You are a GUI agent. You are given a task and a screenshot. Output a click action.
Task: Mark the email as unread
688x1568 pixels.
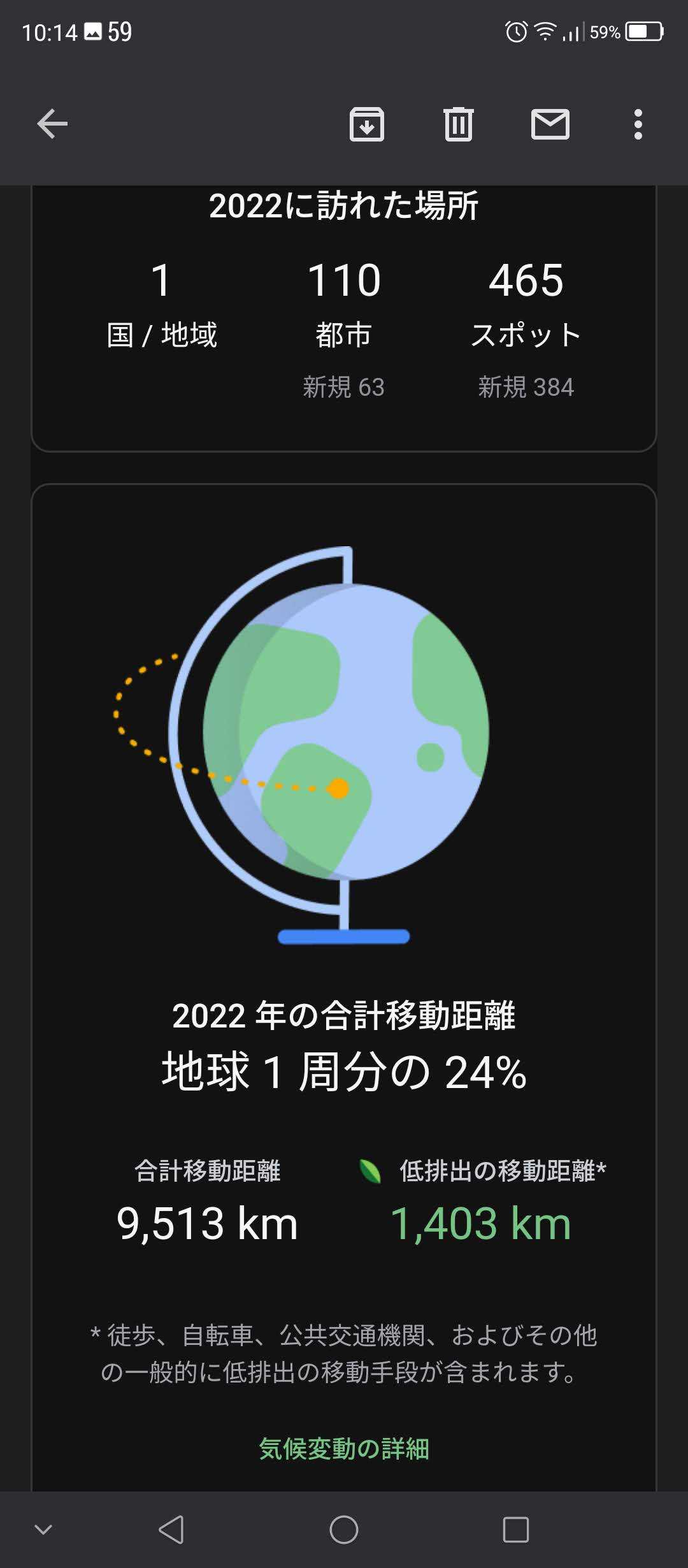(550, 124)
